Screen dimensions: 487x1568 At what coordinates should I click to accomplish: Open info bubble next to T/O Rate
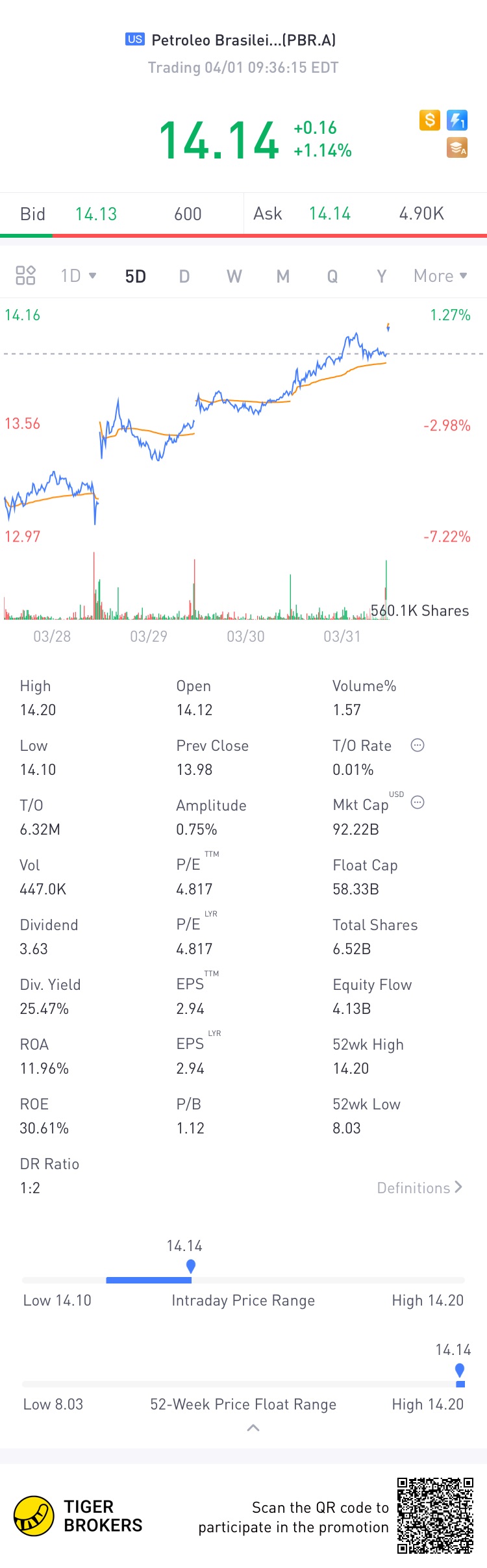pyautogui.click(x=418, y=745)
